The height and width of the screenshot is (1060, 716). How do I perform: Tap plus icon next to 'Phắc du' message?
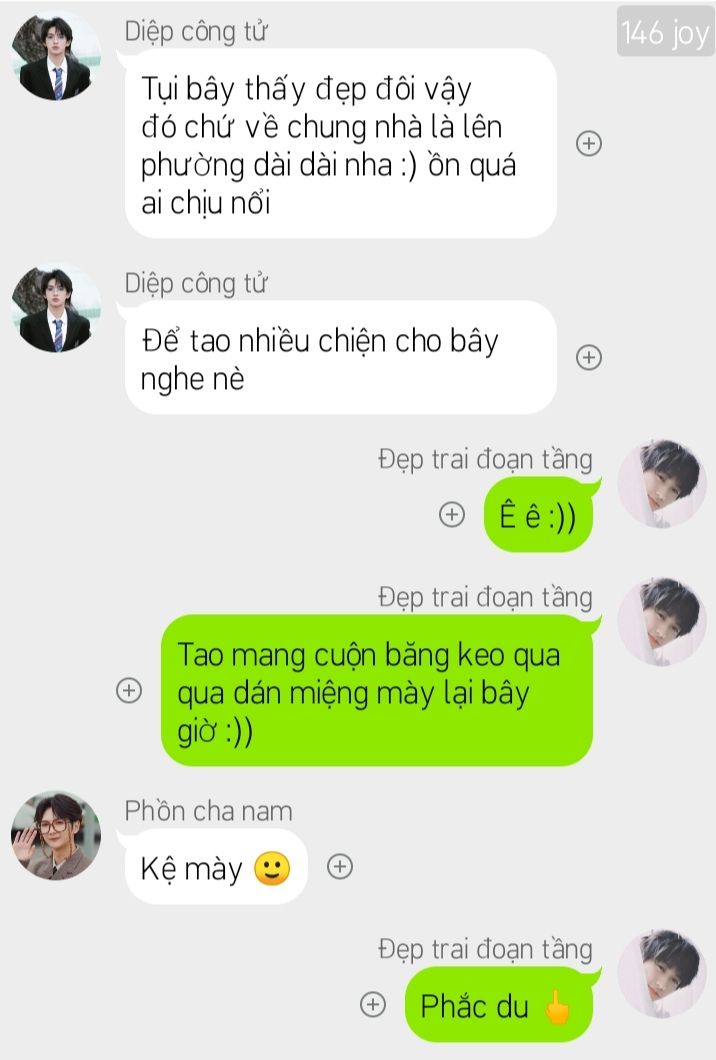tap(372, 1005)
